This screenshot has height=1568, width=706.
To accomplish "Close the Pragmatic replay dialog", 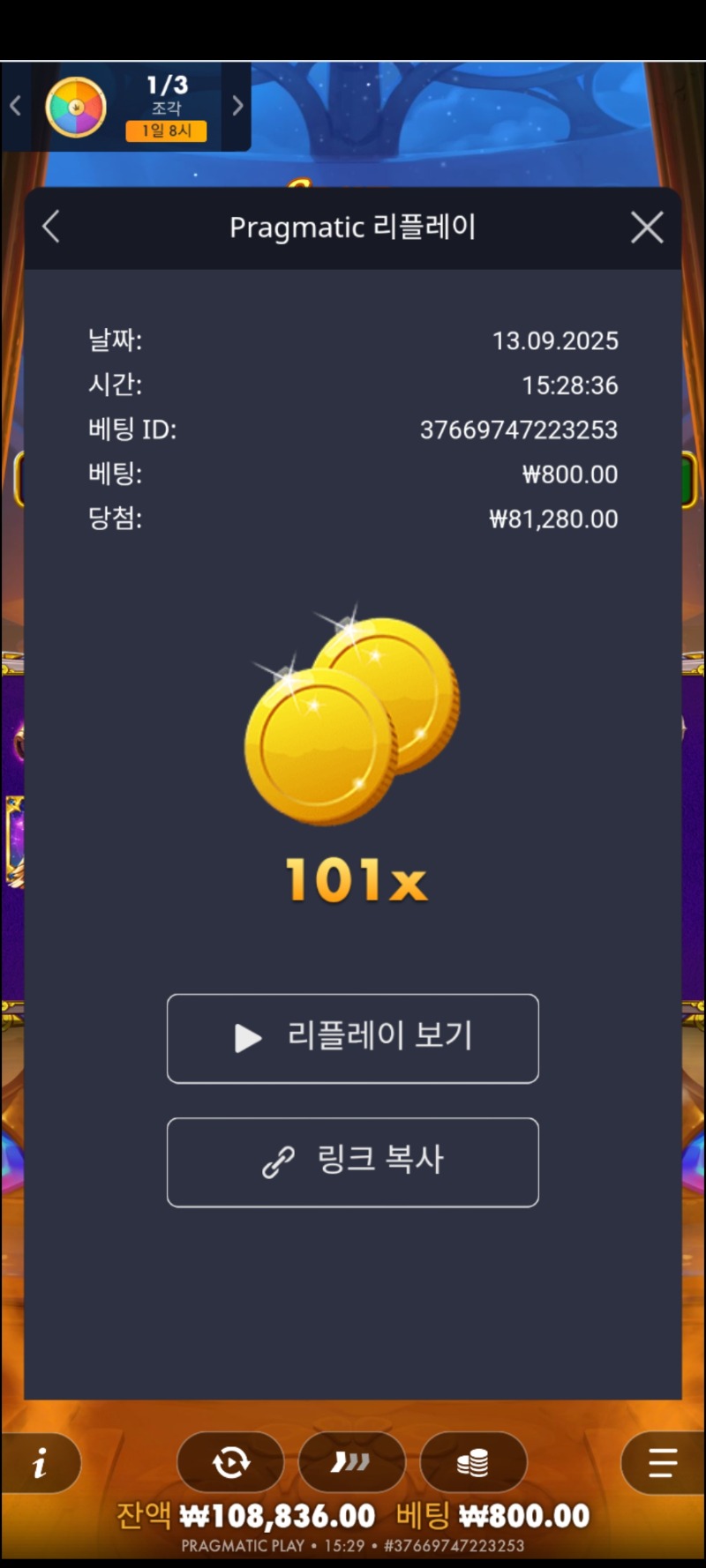I will point(647,228).
